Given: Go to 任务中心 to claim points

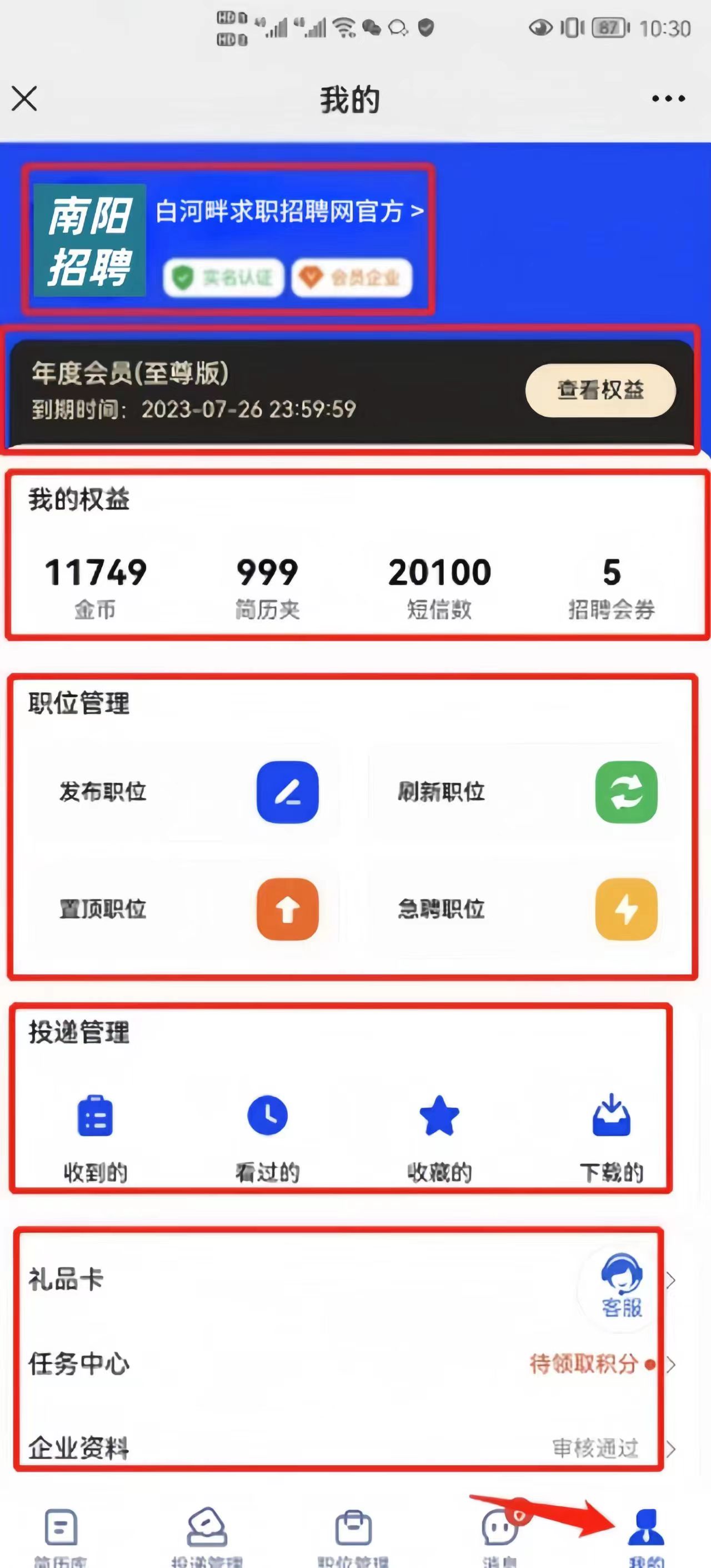Looking at the screenshot, I should tap(304, 1364).
